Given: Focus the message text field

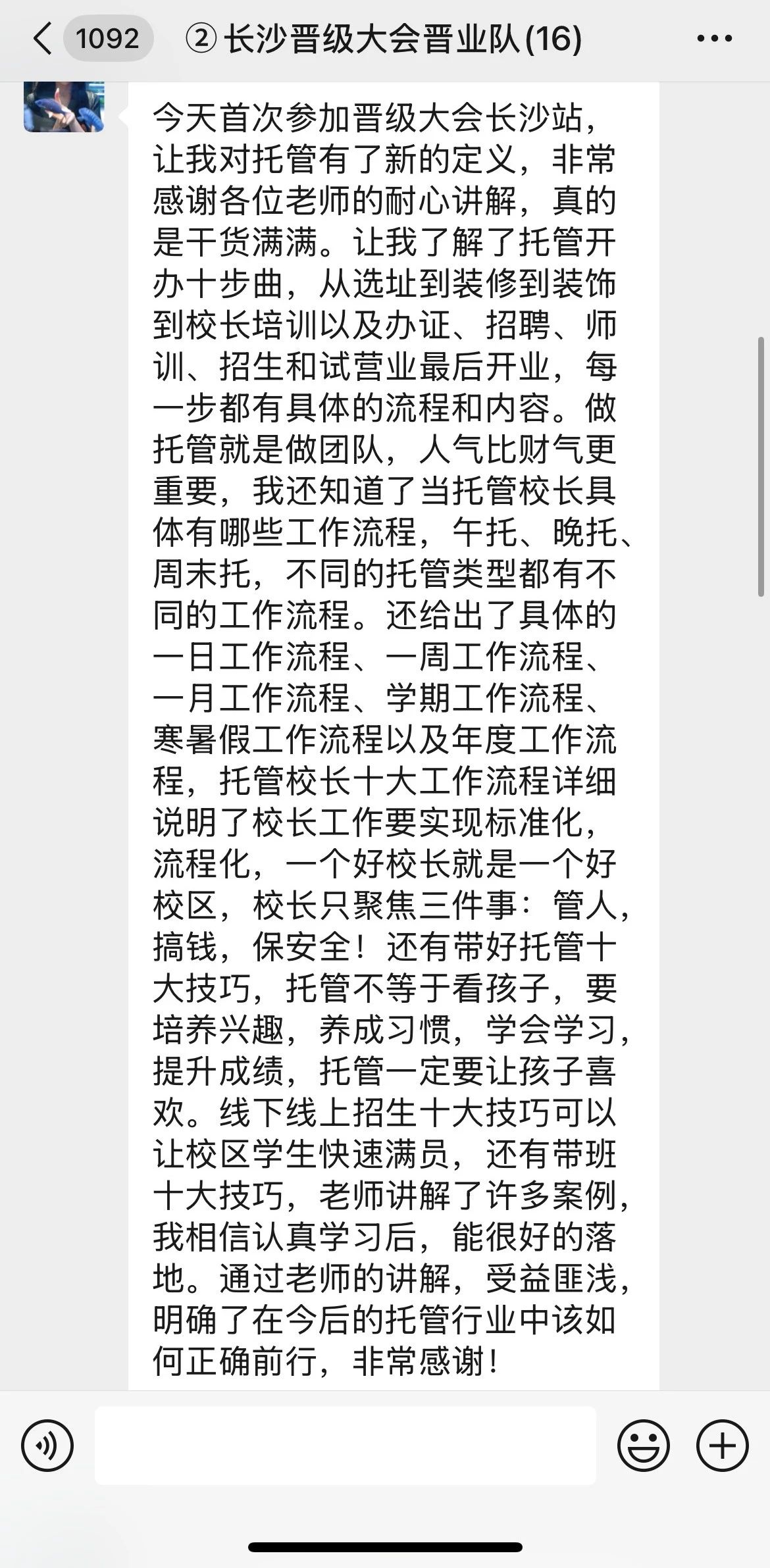Looking at the screenshot, I should [345, 1446].
